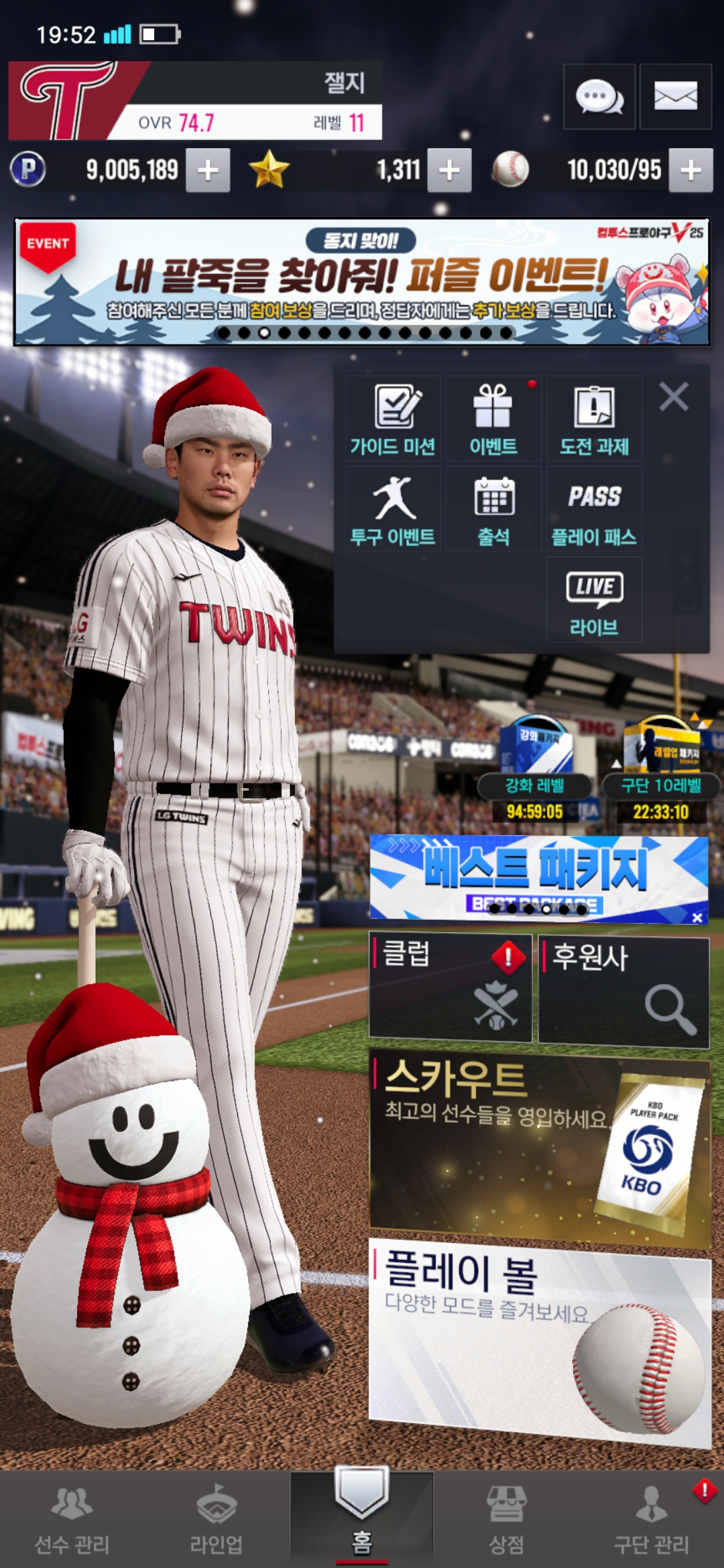This screenshot has height=1568, width=724.
Task: Add more points with the plus button
Action: tap(208, 170)
